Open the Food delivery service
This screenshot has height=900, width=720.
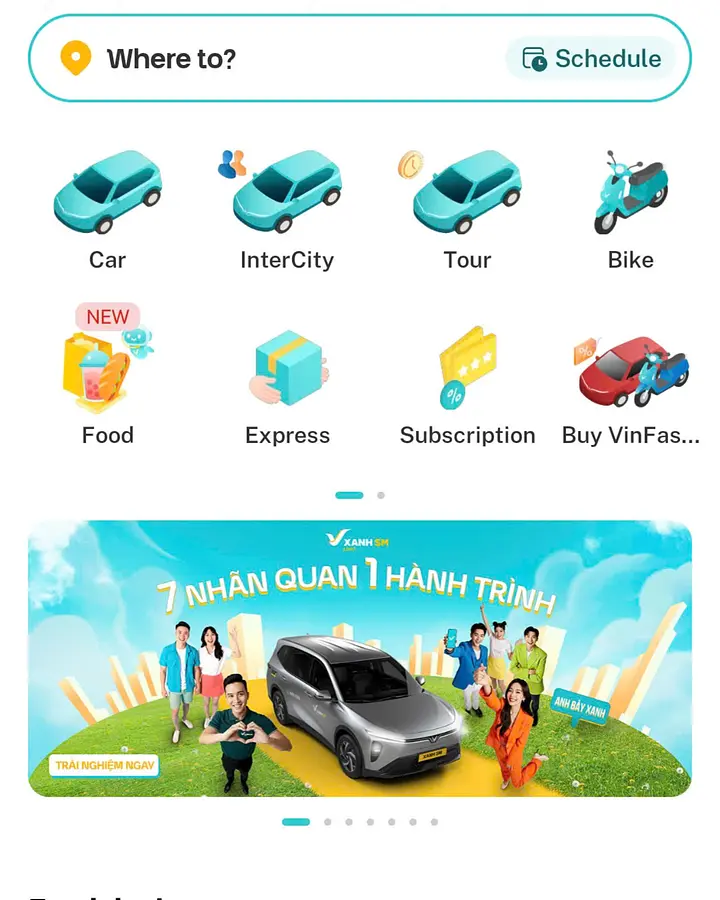pos(107,370)
